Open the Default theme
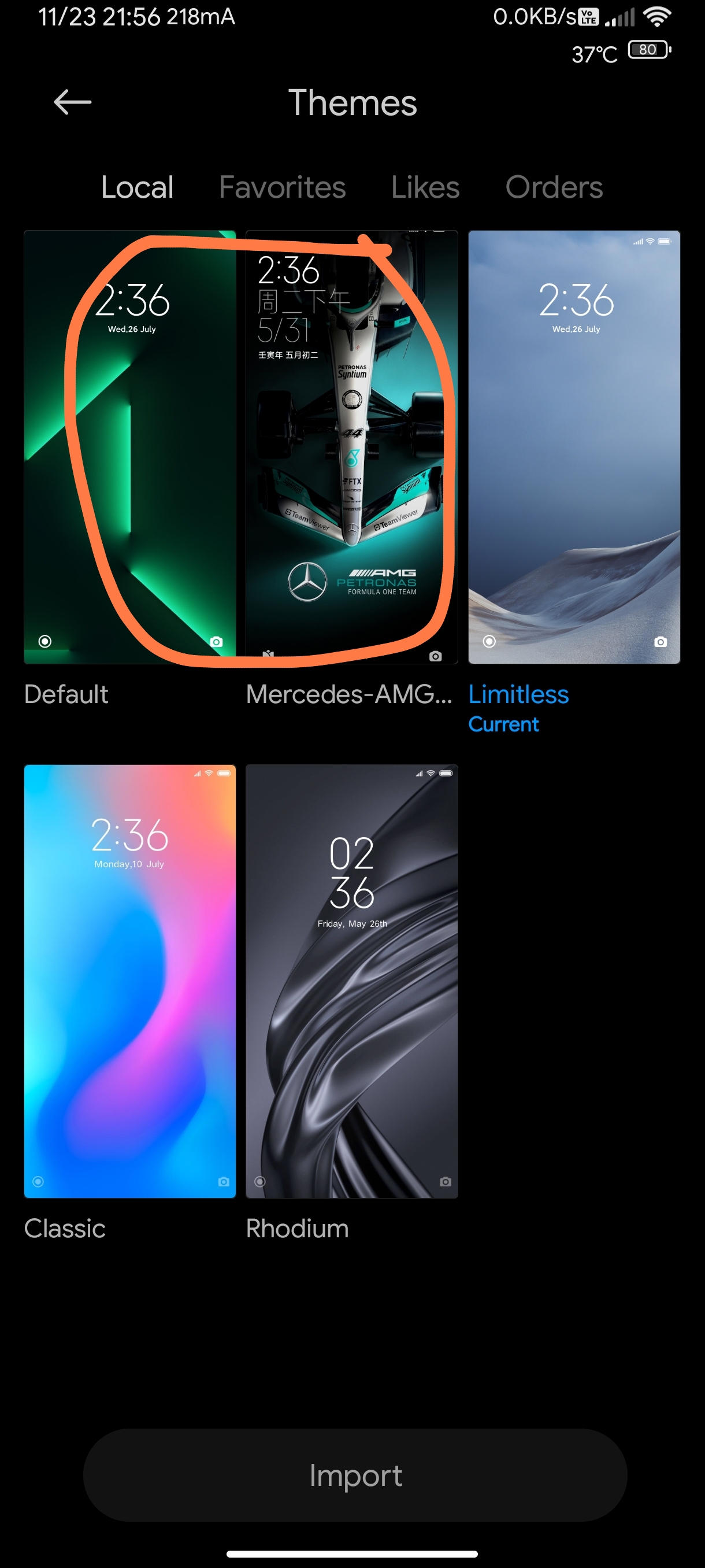The image size is (705, 1568). 129,448
